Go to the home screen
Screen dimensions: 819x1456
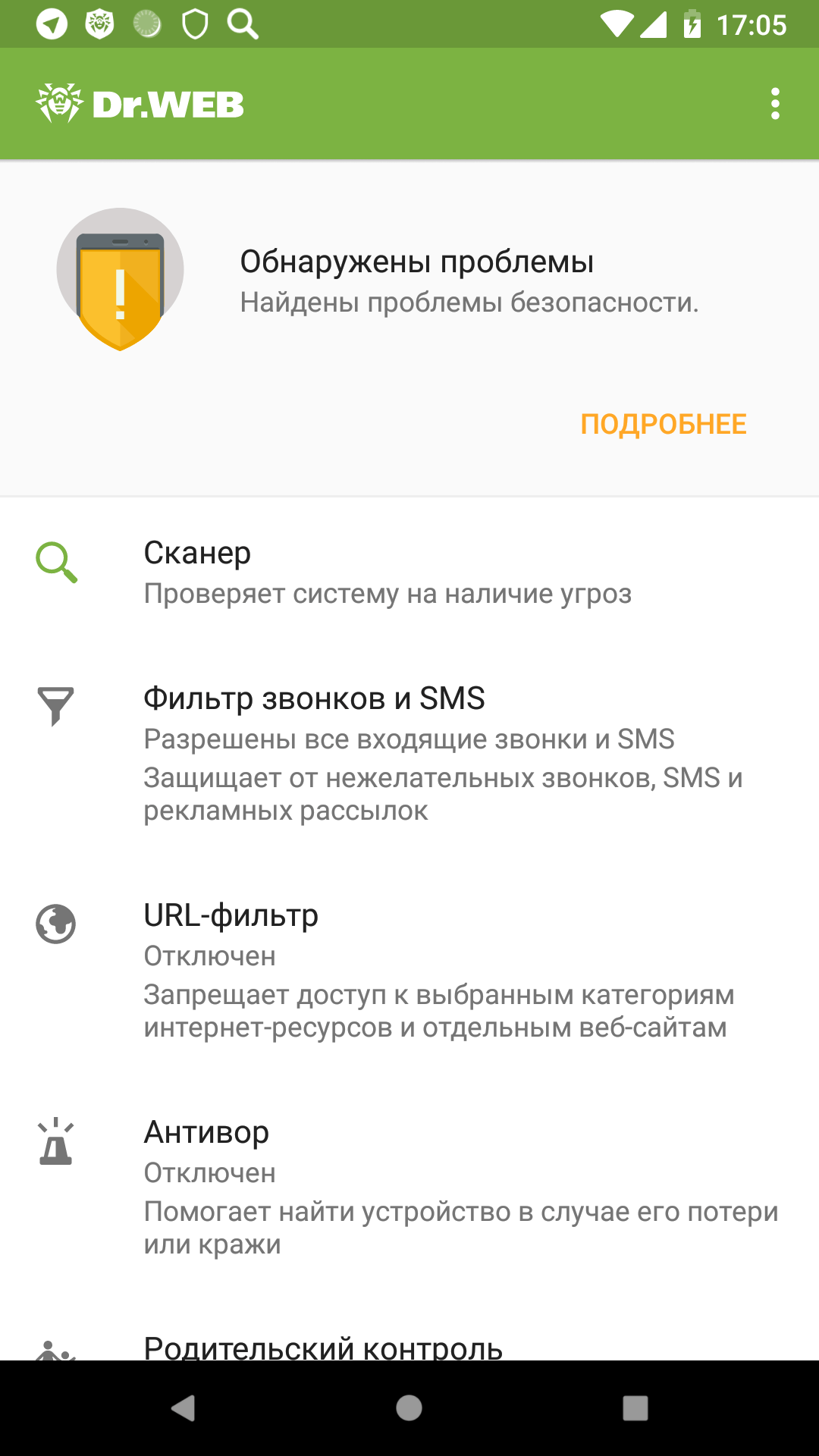tap(409, 1408)
